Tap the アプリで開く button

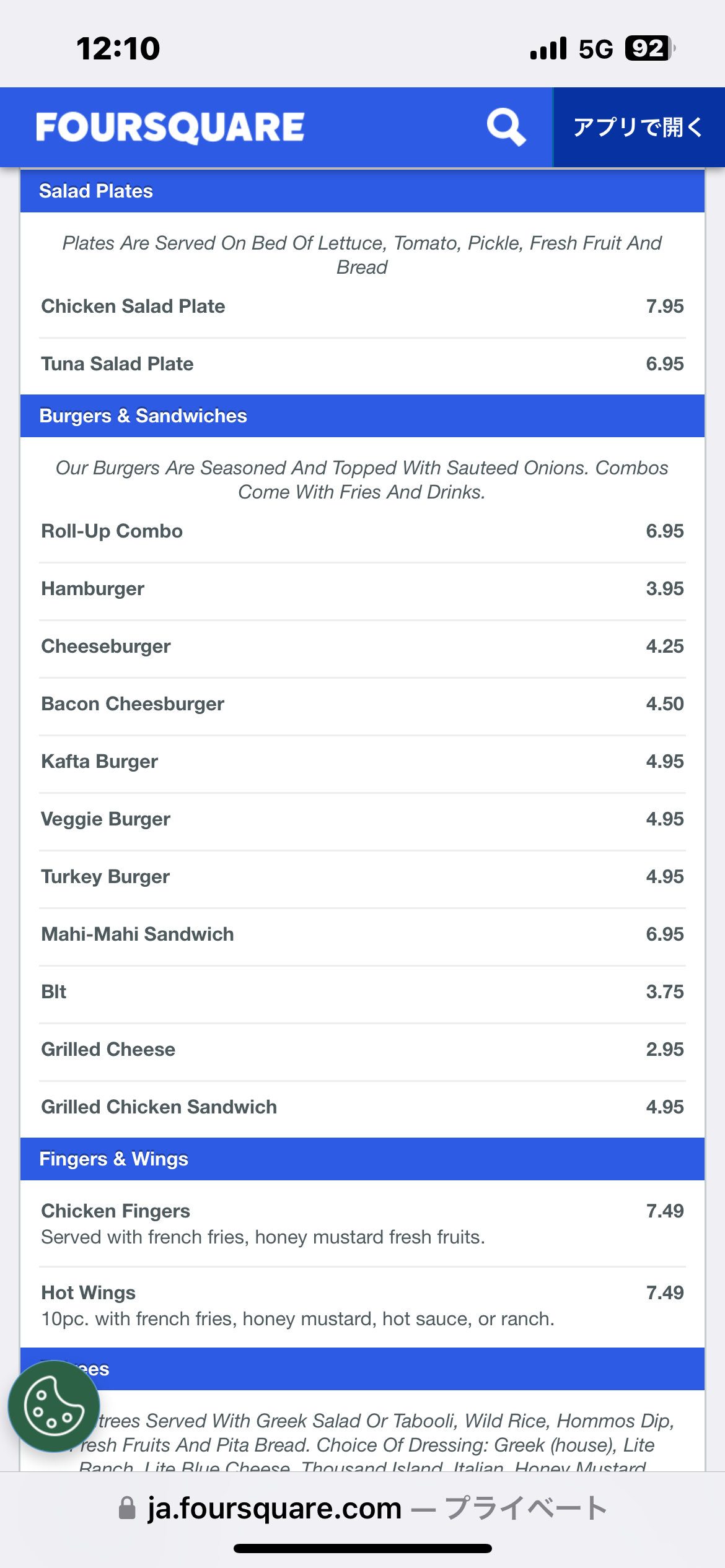[638, 128]
